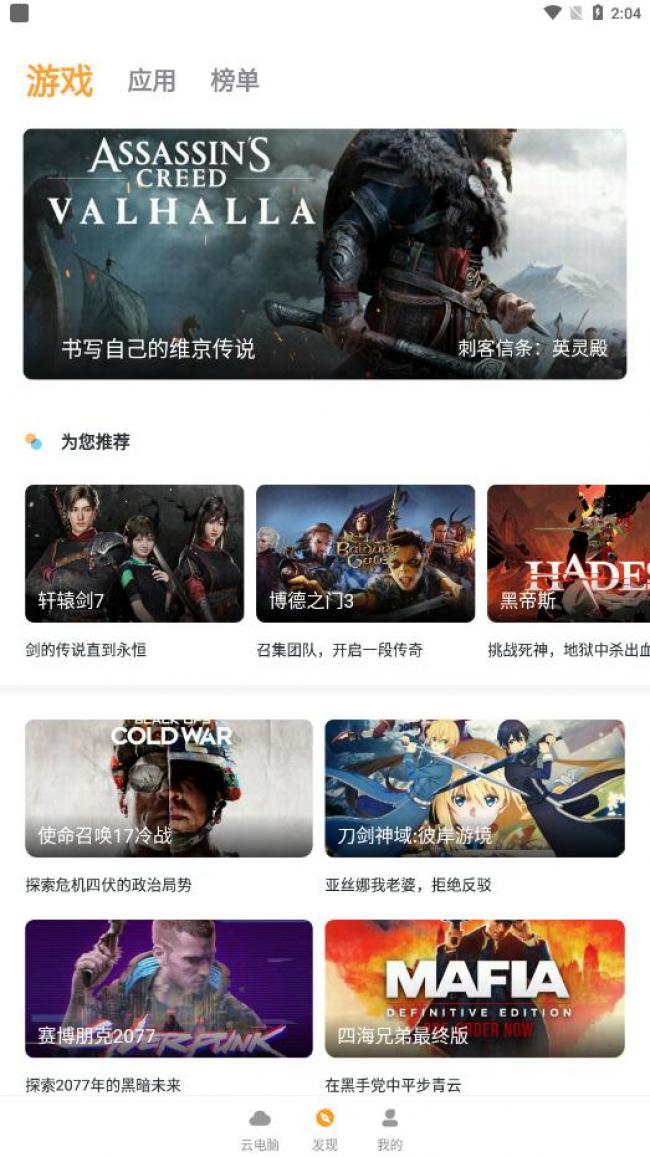Open the 博德之门3 game card
Viewport: 650px width, 1157px height.
click(x=365, y=553)
